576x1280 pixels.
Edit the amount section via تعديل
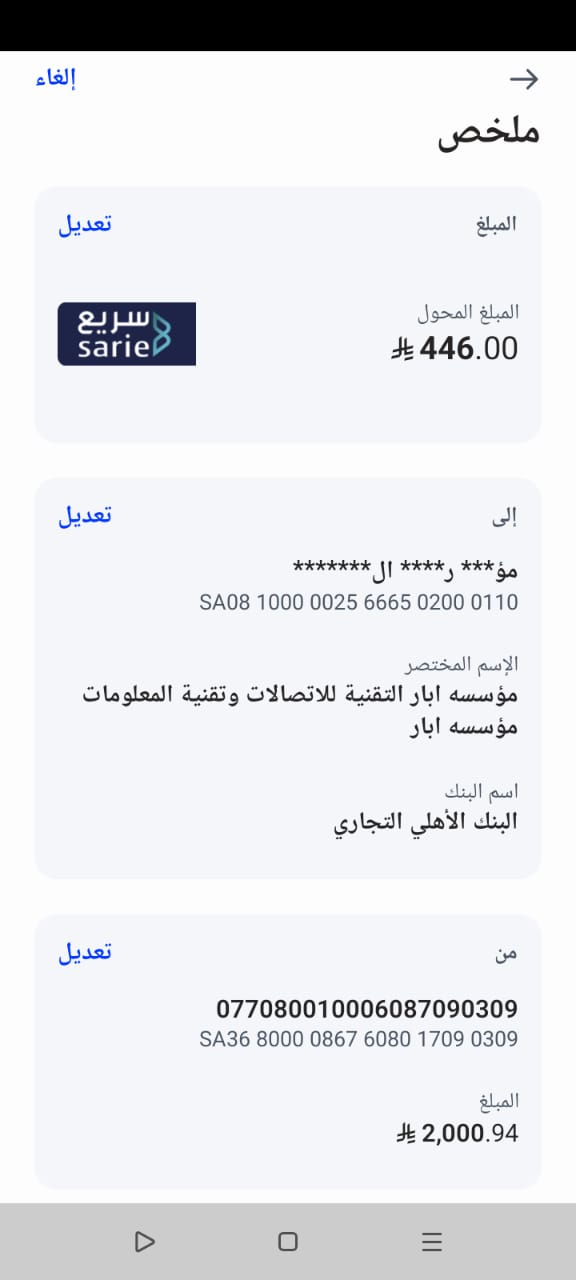tap(85, 223)
